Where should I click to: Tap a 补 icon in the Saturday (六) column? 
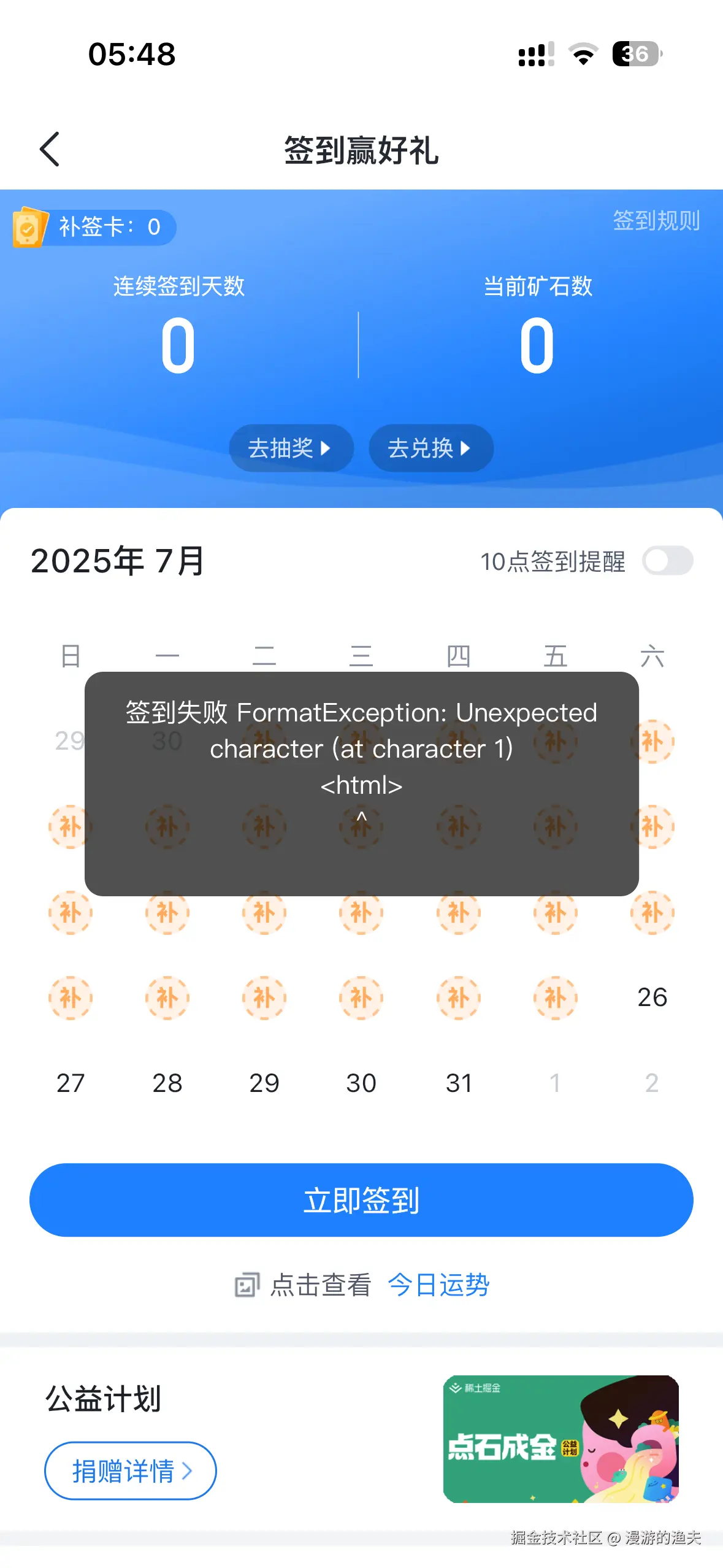point(652,912)
